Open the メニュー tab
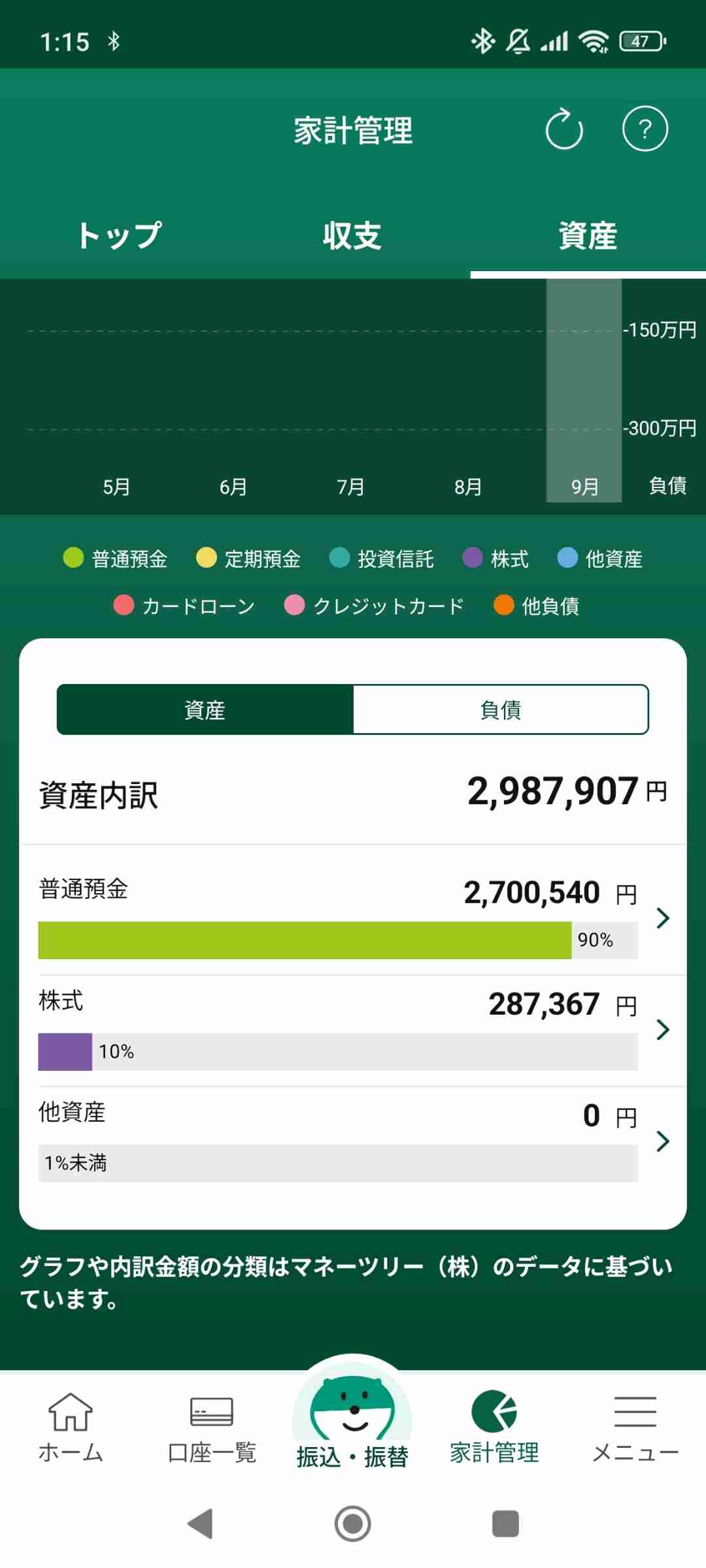Viewport: 706px width, 1568px height. (635, 1428)
